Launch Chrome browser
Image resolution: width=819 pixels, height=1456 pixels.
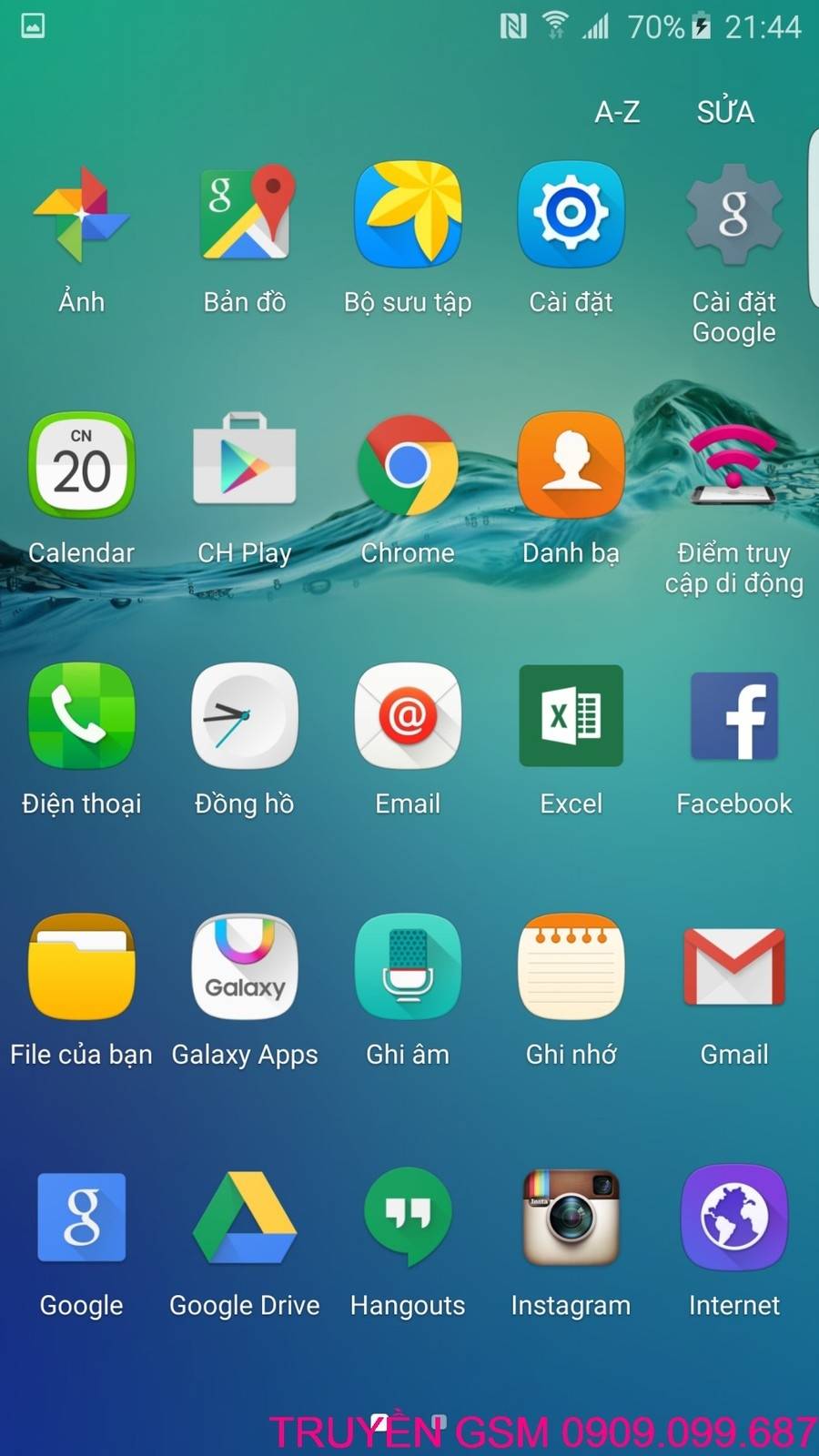(x=408, y=465)
